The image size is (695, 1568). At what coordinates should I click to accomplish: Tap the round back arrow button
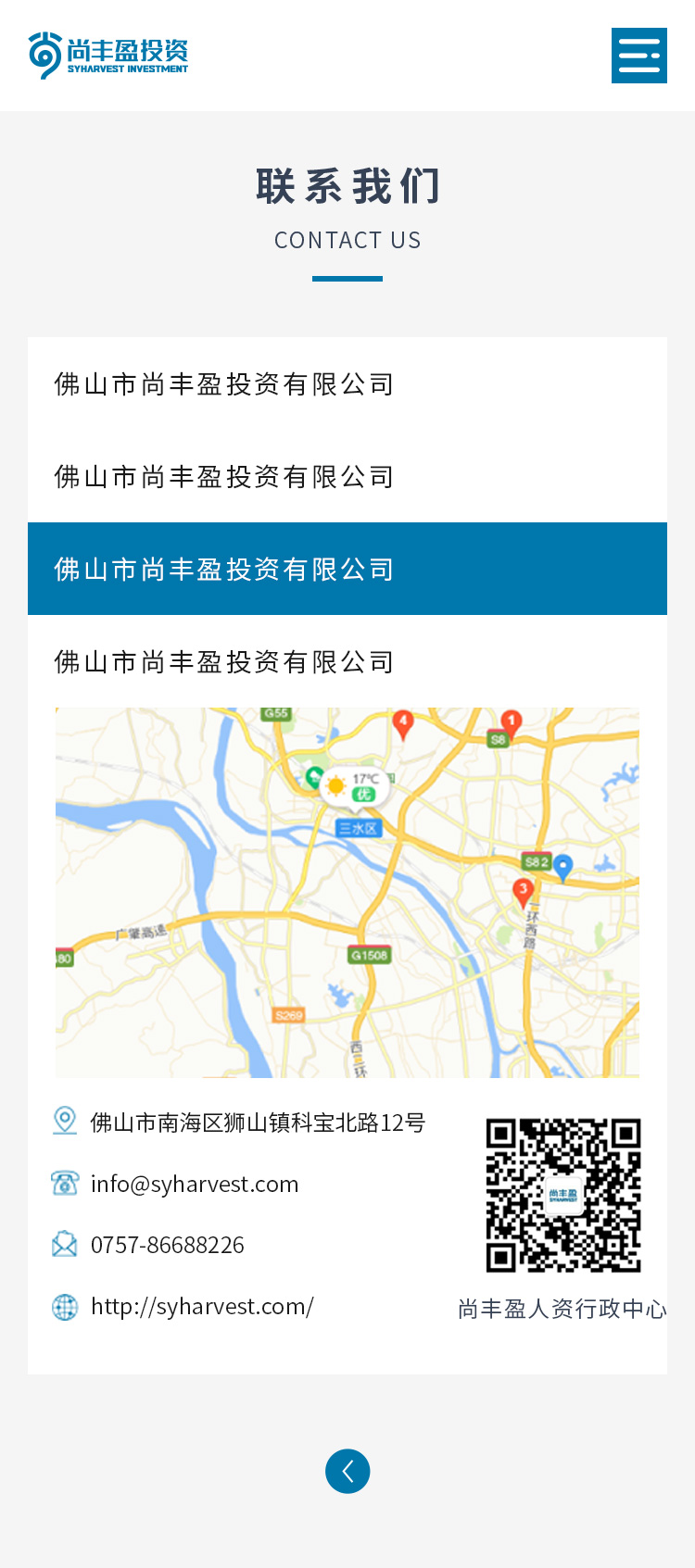tap(347, 1471)
